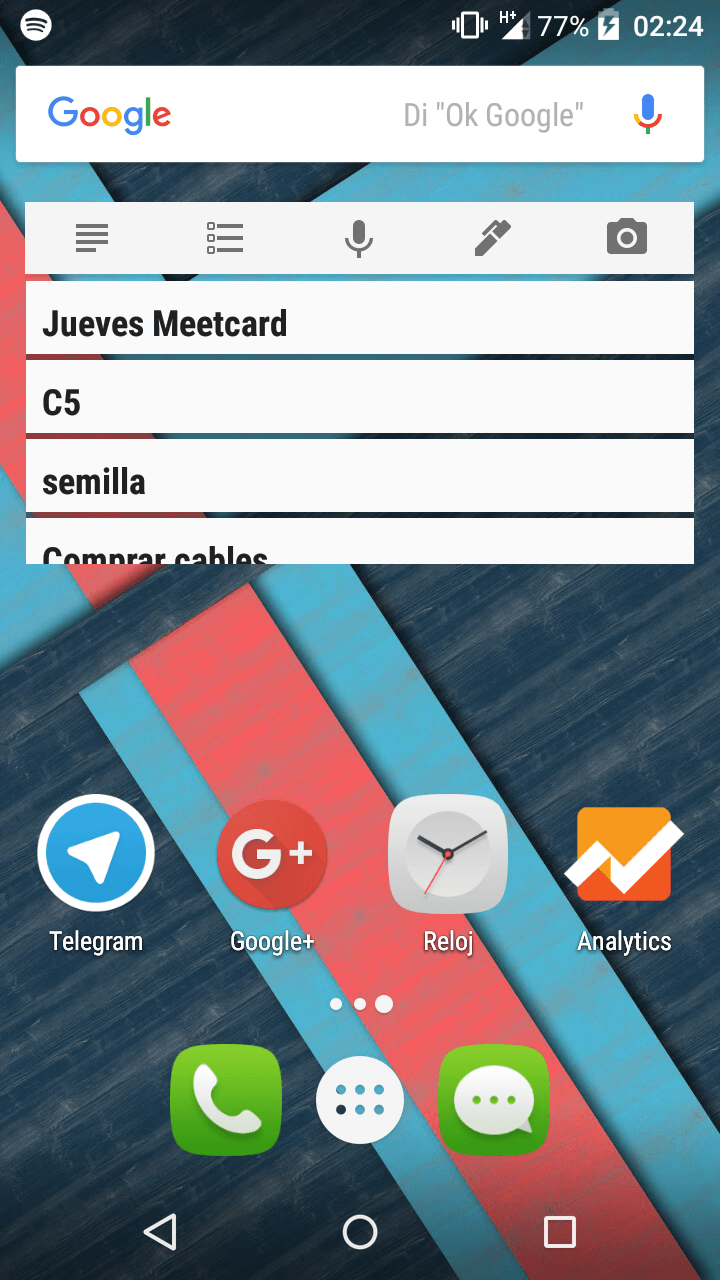The height and width of the screenshot is (1280, 720).
Task: Record a new audio note
Action: 359,238
